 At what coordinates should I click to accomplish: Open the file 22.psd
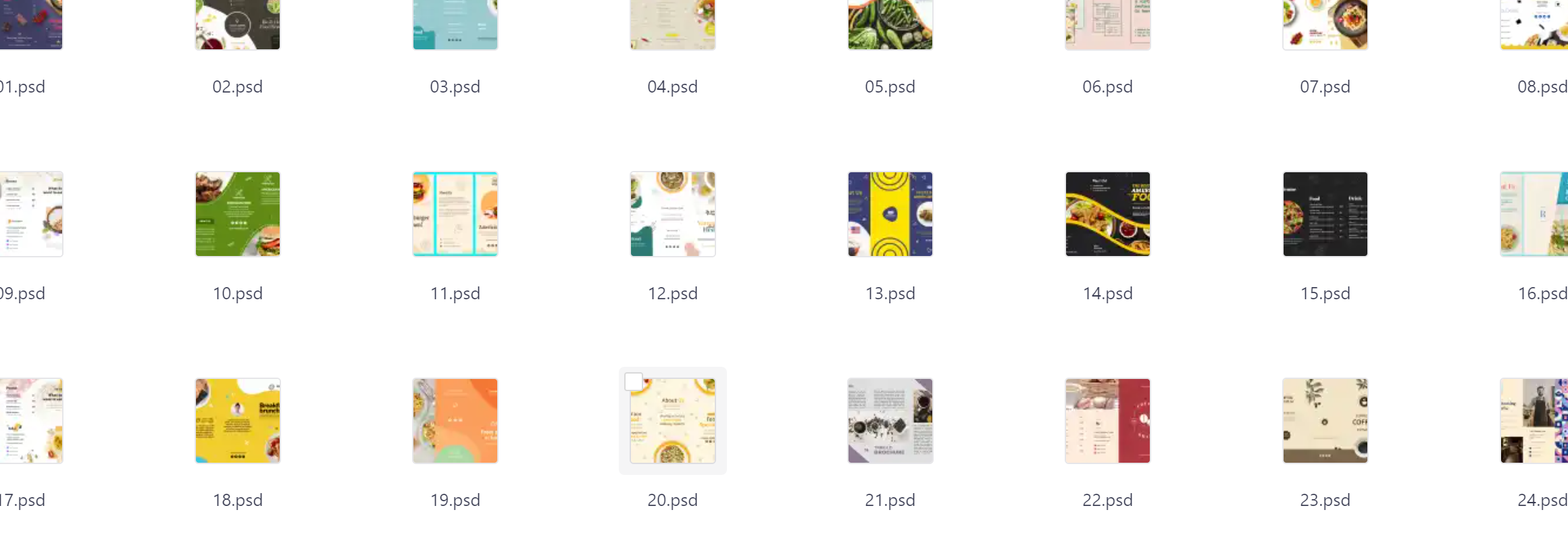(x=1107, y=421)
